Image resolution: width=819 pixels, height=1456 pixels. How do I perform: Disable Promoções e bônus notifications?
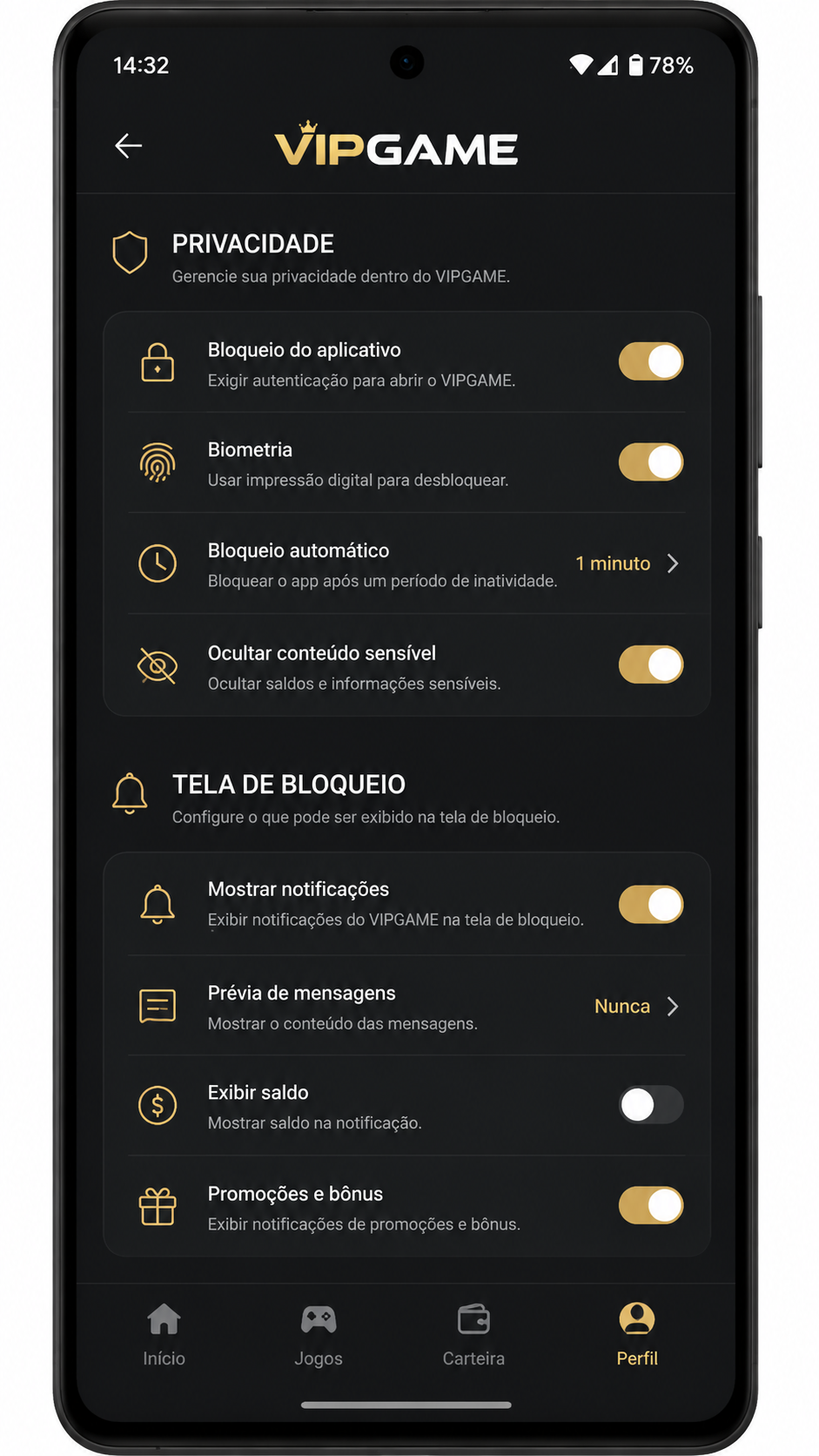[651, 1205]
